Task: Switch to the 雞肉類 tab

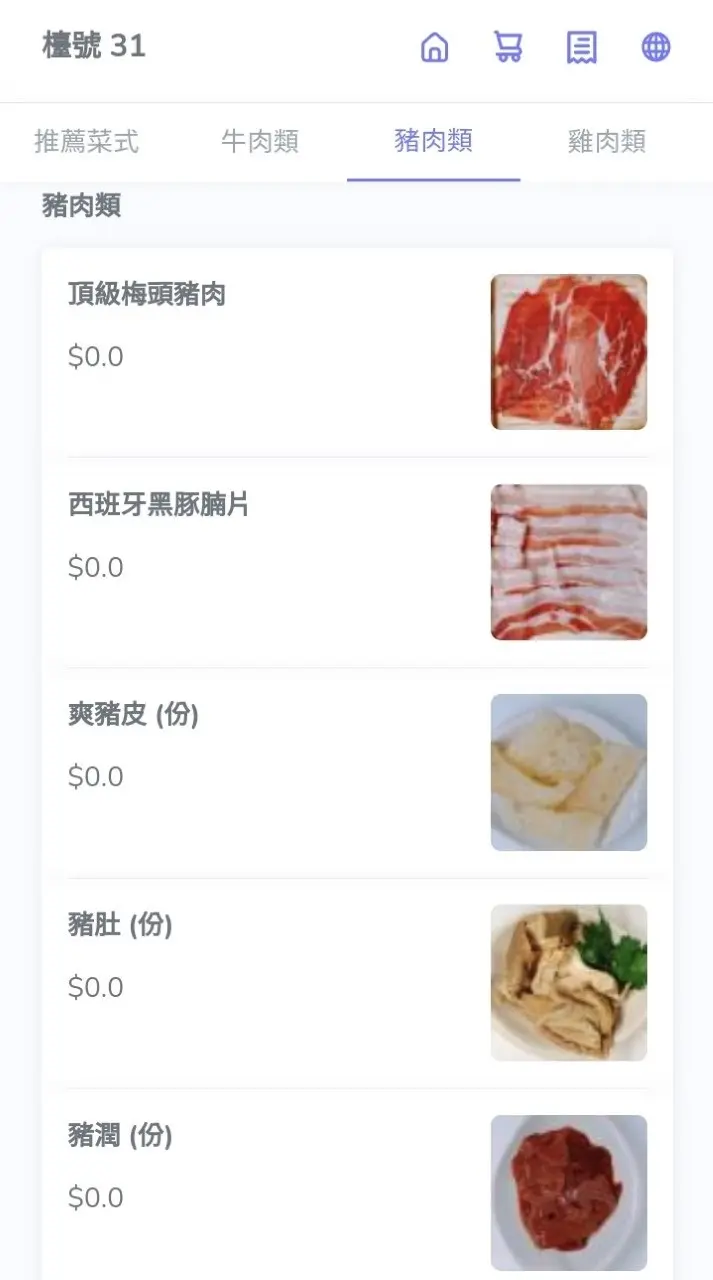Action: [x=606, y=141]
